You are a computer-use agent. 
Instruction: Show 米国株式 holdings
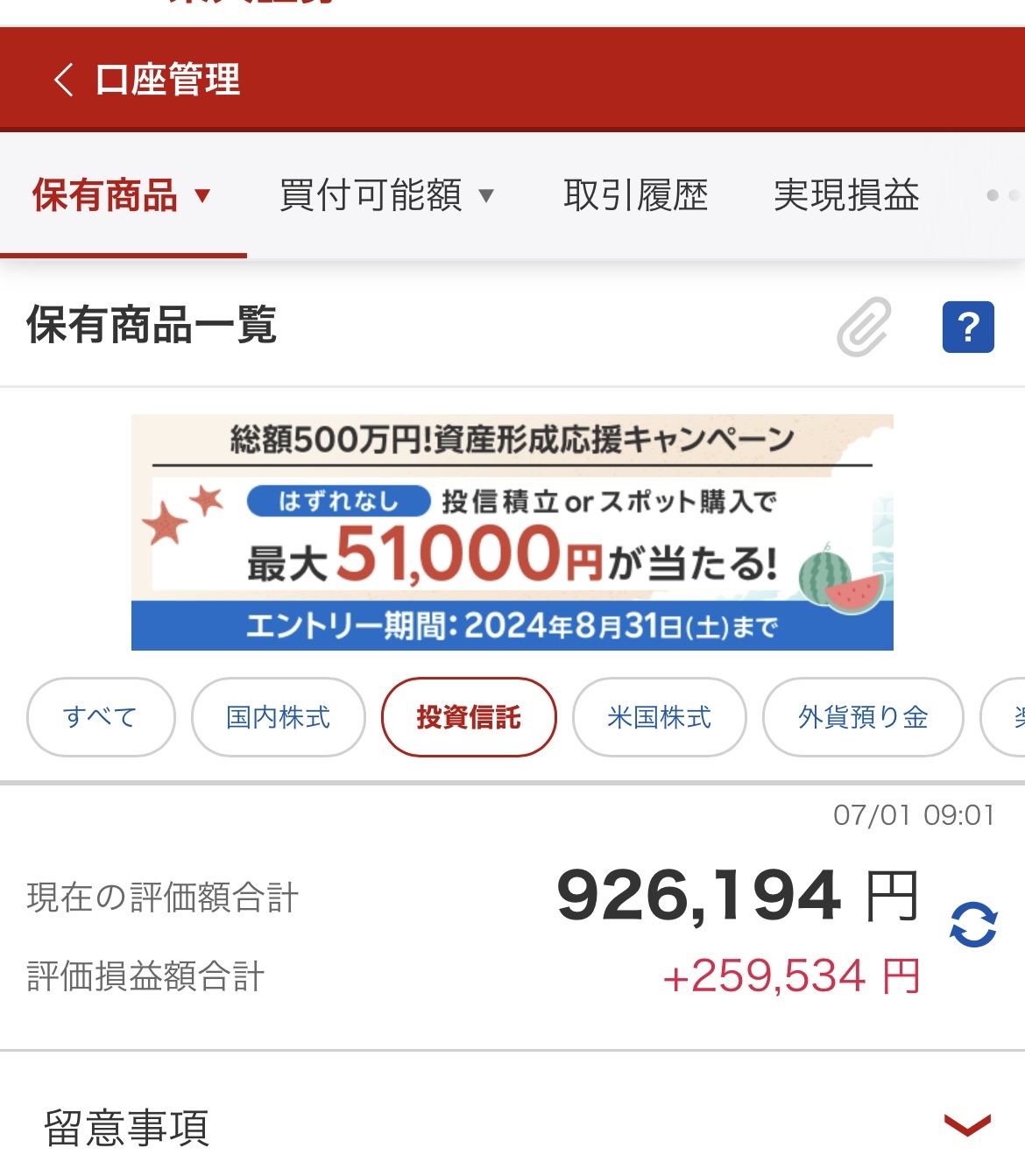[x=659, y=717]
